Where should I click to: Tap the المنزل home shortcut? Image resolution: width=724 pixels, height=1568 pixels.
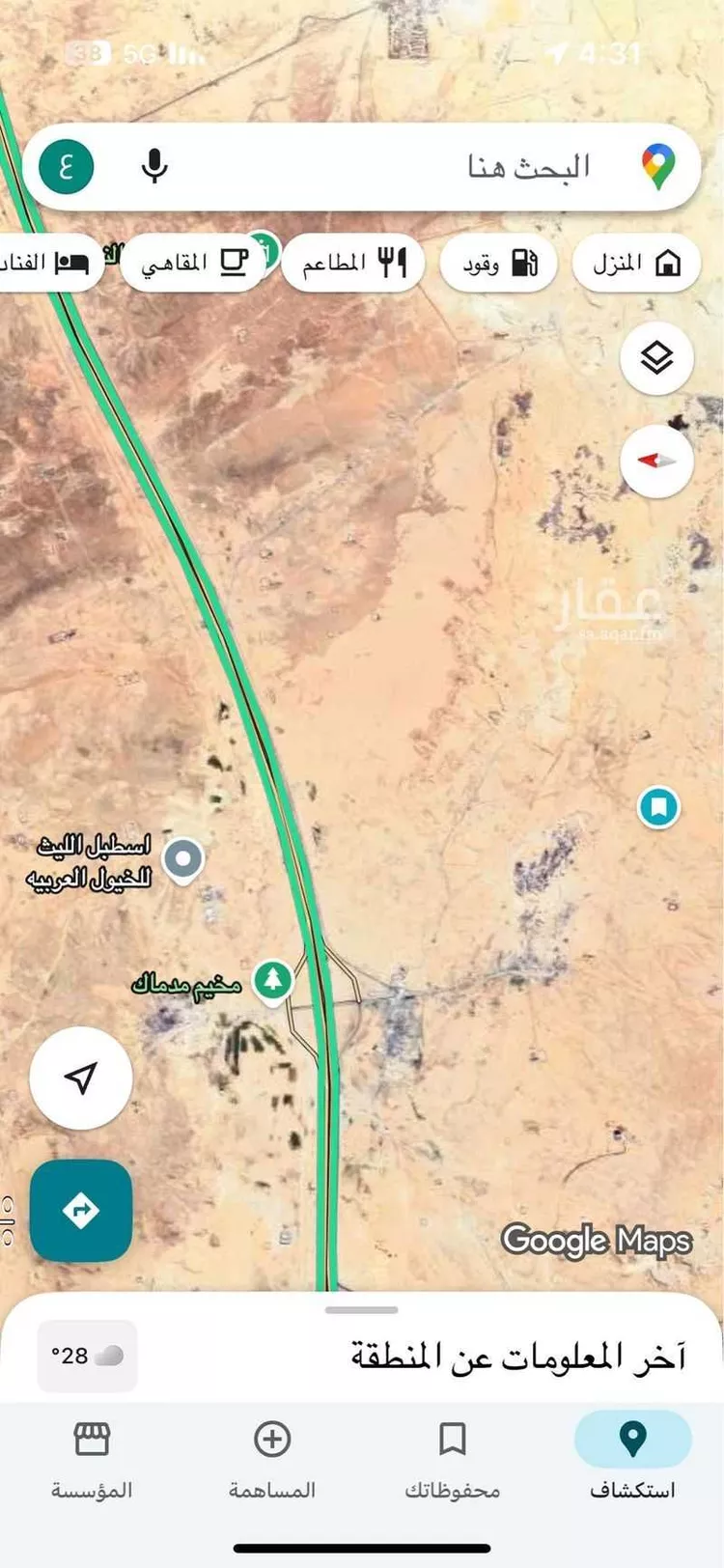coord(636,262)
